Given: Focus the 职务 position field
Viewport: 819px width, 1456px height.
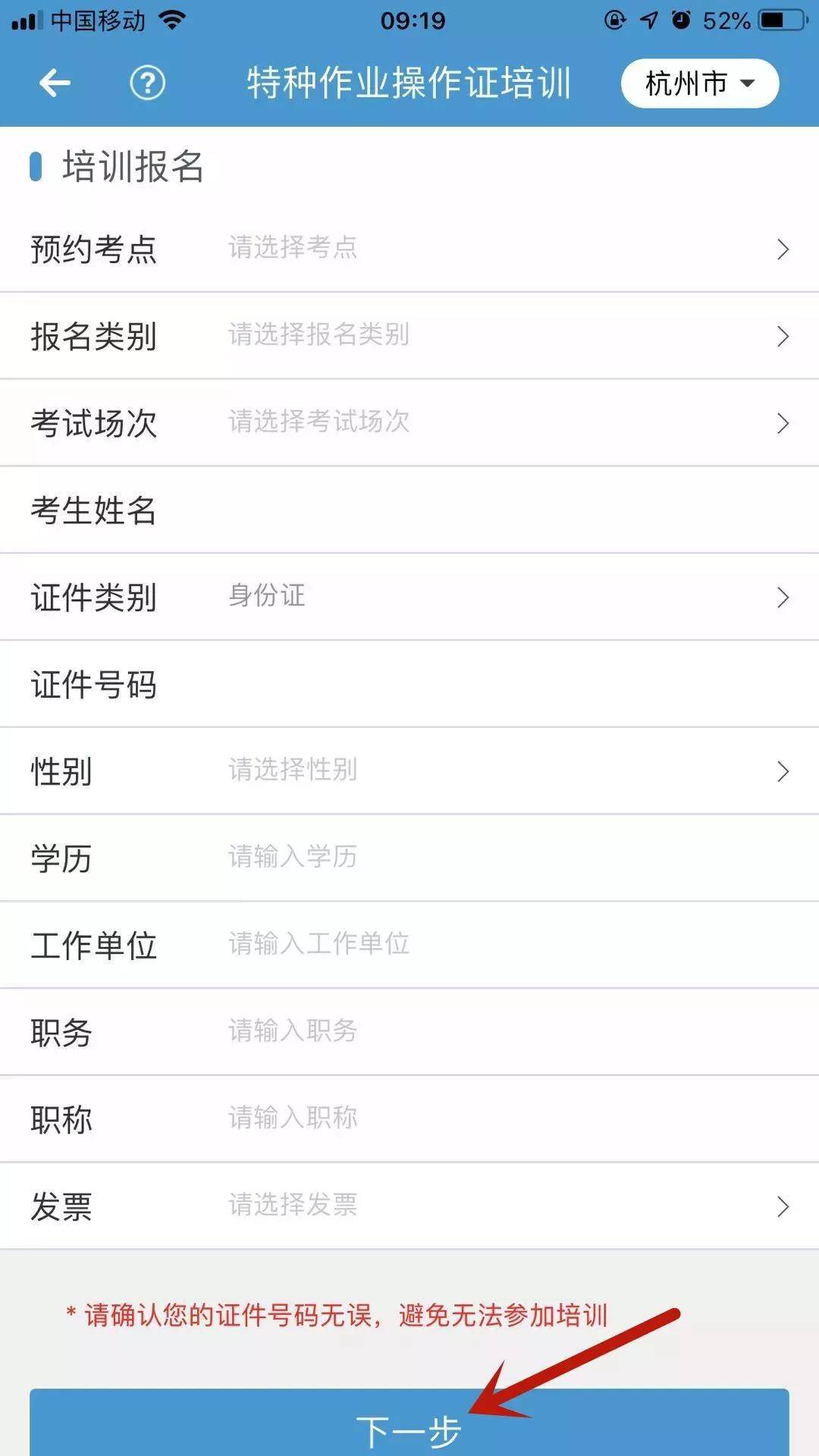Looking at the screenshot, I should click(x=409, y=1032).
